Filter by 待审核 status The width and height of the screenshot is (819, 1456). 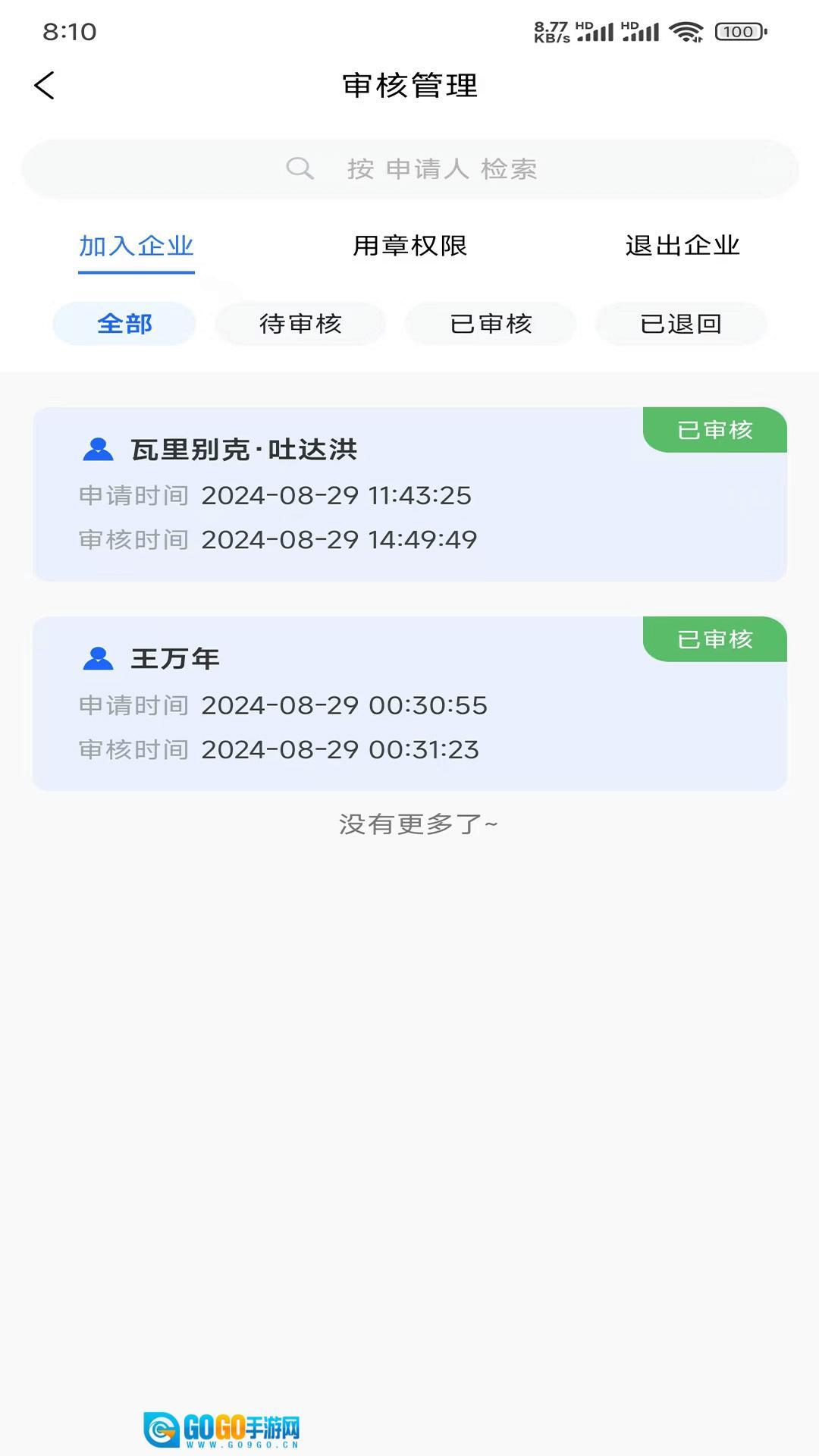300,324
